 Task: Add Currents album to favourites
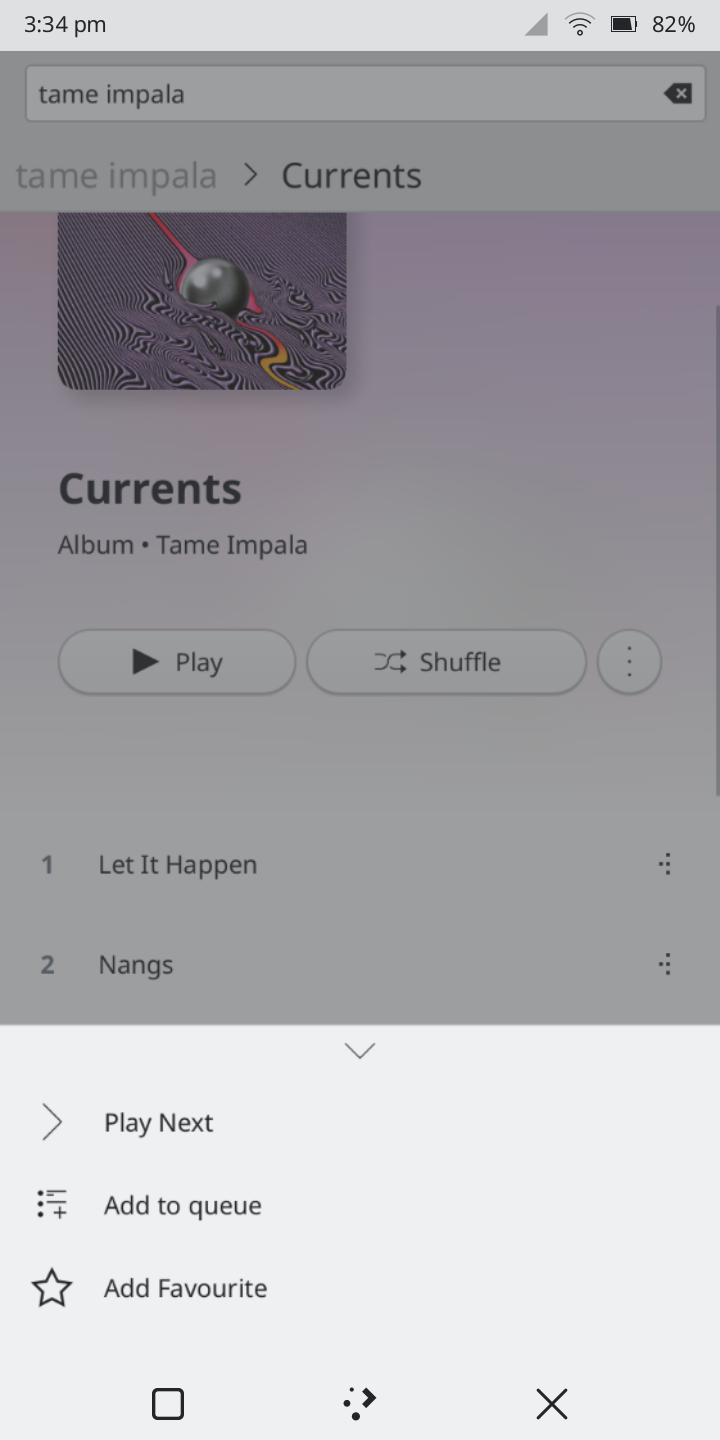point(185,1288)
